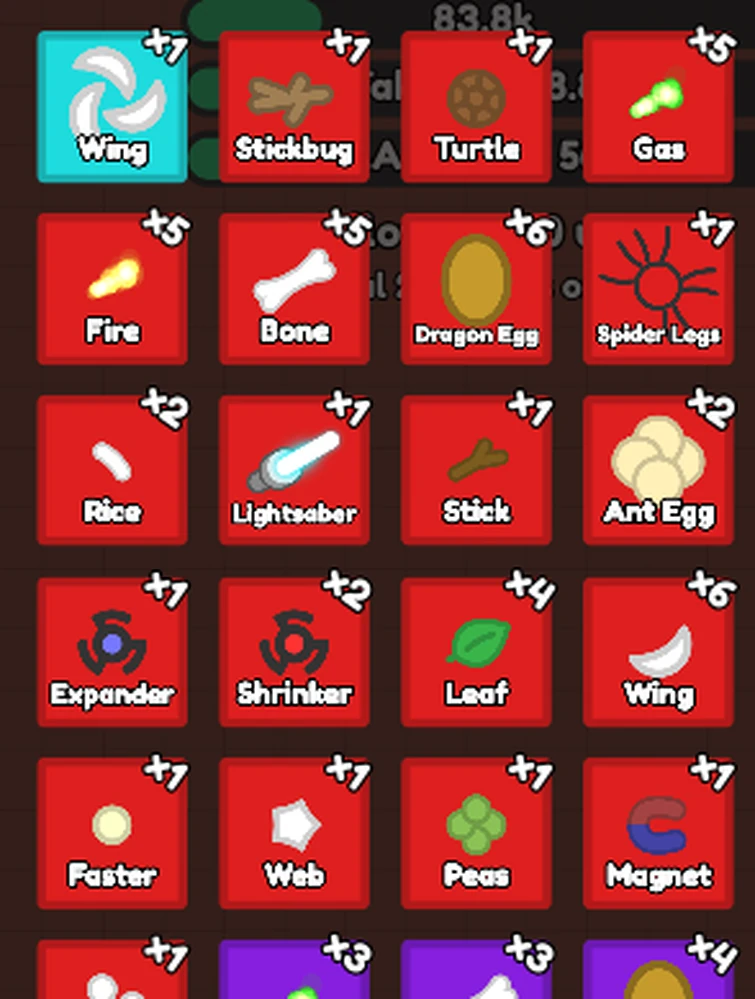Open the Gas petal tile
This screenshot has width=755, height=999.
pyautogui.click(x=658, y=107)
